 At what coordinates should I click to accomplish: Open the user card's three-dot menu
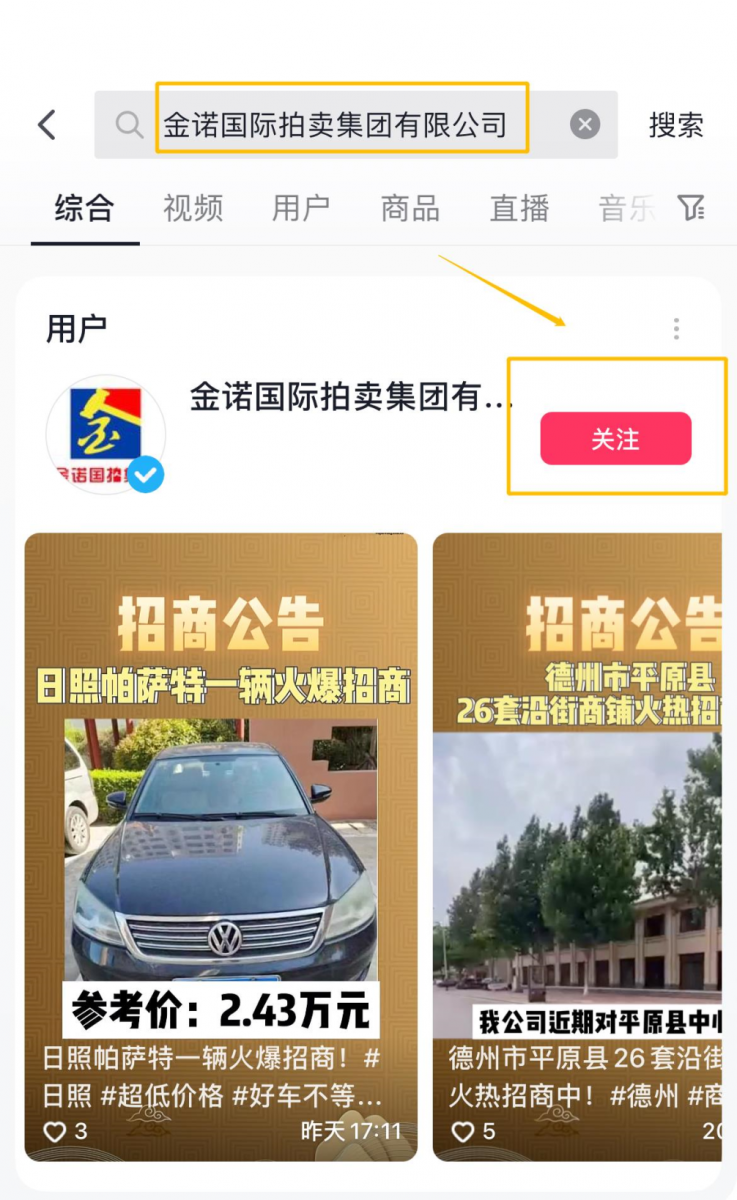[x=677, y=328]
